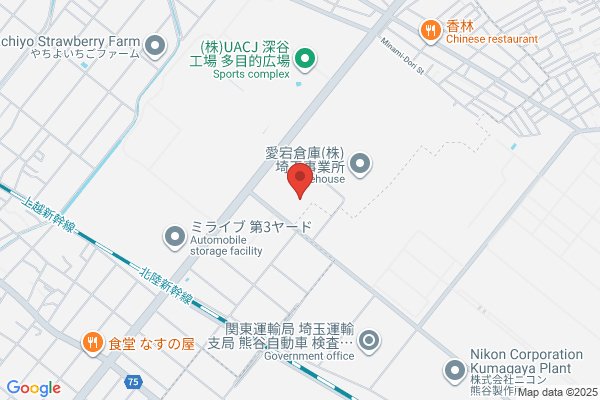Screen dimensions: 600x400
Task: Tap the red location pin
Action: coord(300,181)
